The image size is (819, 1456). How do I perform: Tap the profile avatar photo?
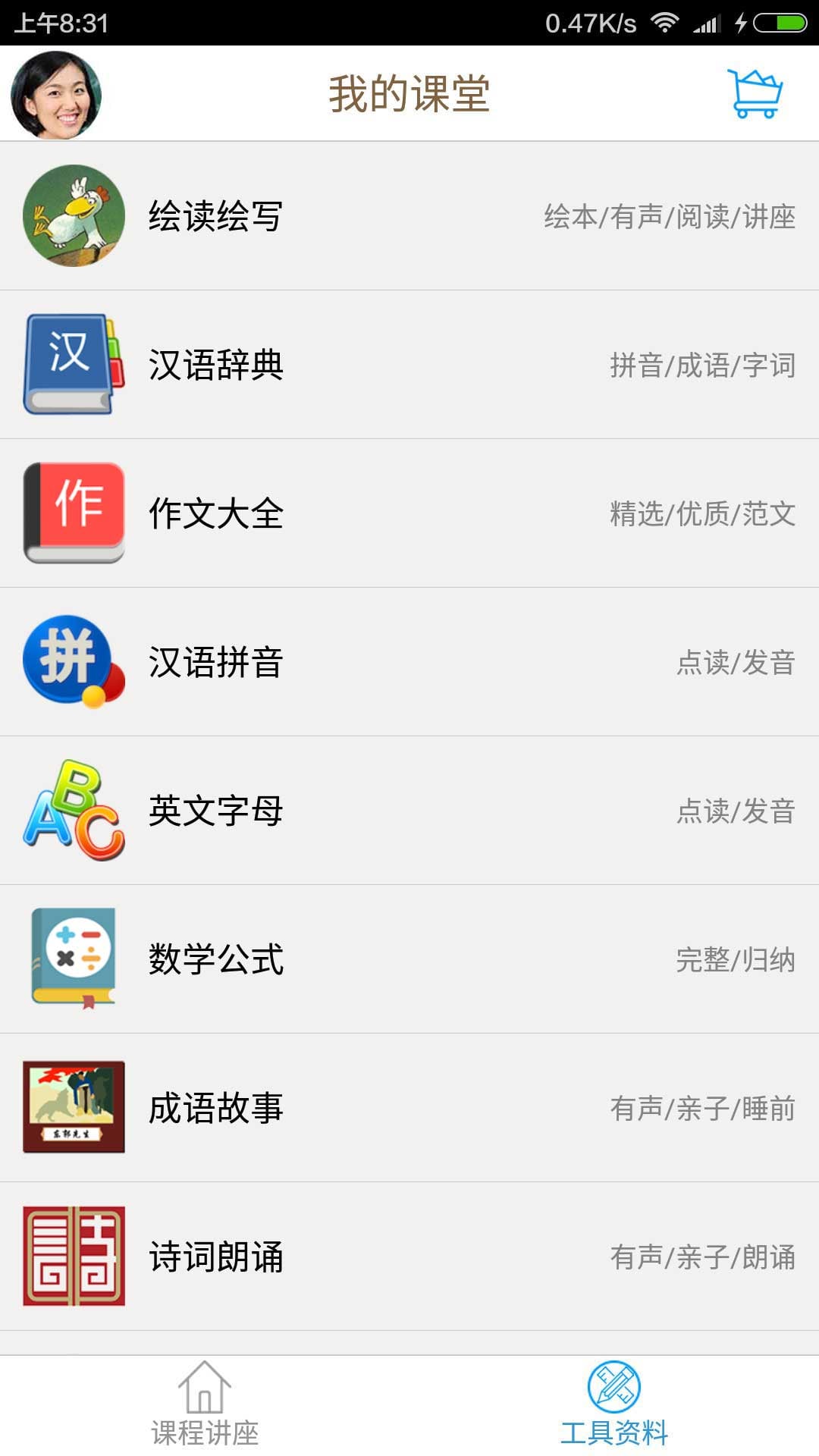point(56,95)
